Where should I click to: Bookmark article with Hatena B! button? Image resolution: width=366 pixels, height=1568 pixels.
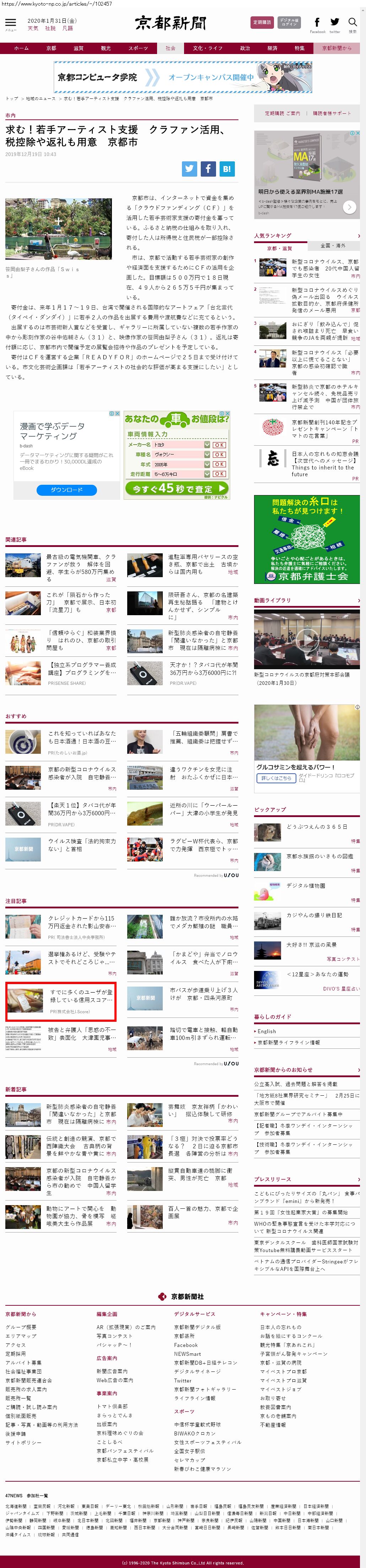pyautogui.click(x=227, y=168)
